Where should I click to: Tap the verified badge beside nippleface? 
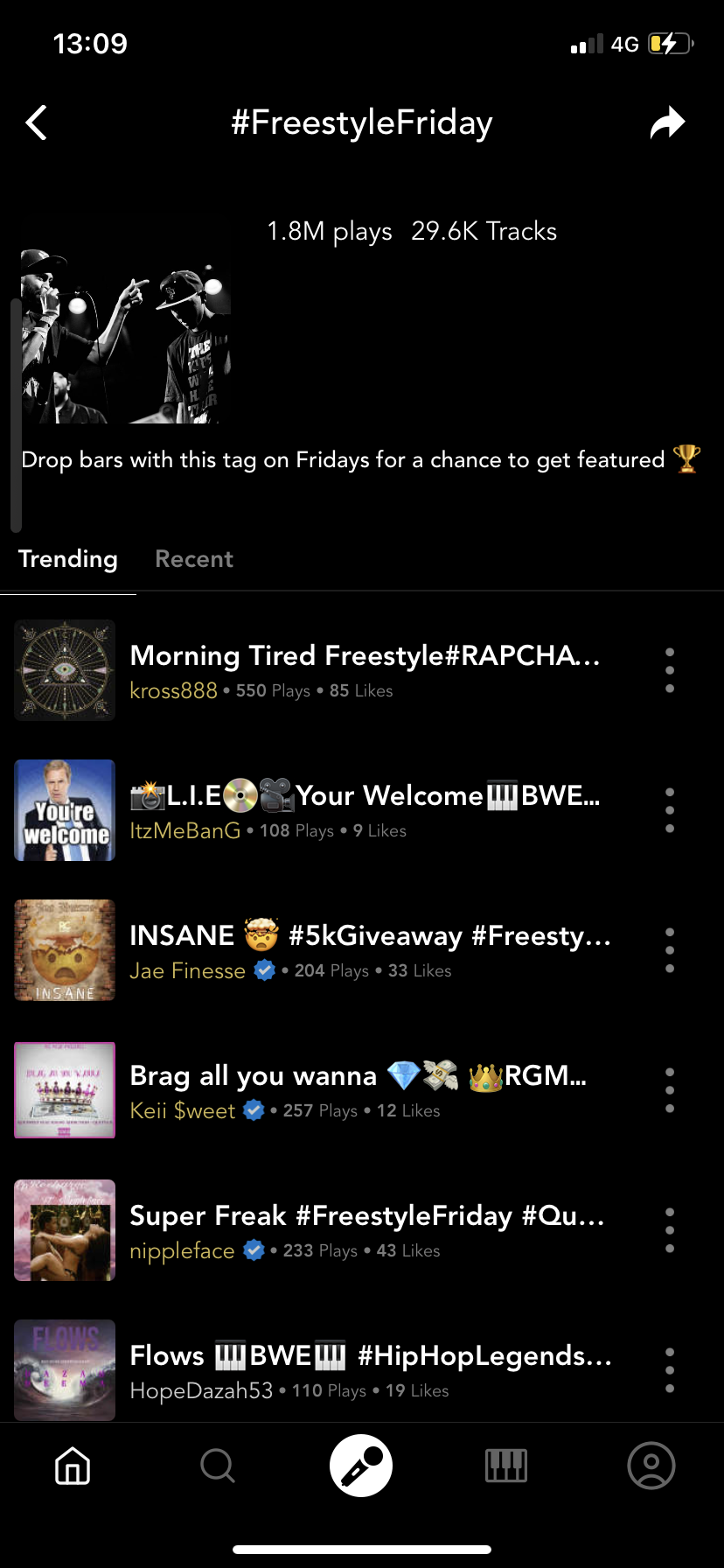tap(254, 1250)
